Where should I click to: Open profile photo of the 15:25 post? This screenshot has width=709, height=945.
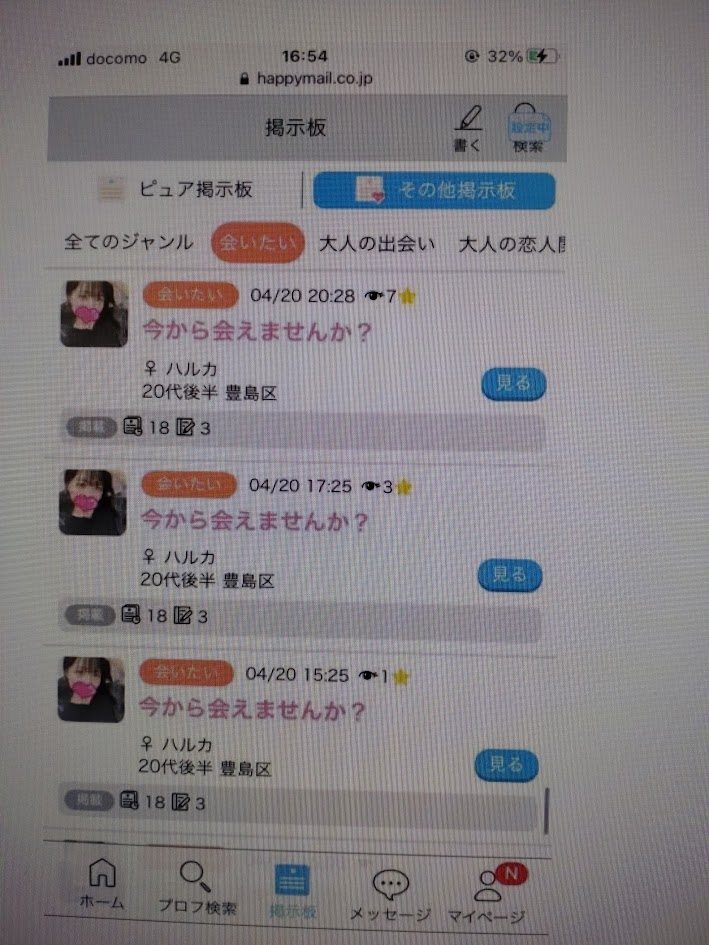(x=91, y=689)
